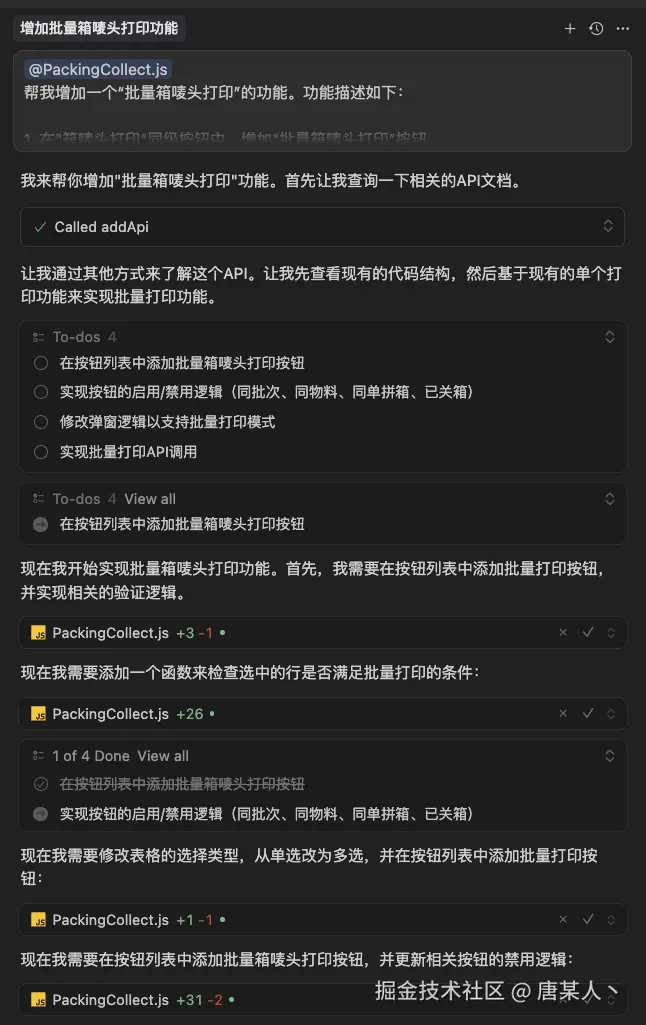Open the three-dot overflow menu

pos(623,29)
